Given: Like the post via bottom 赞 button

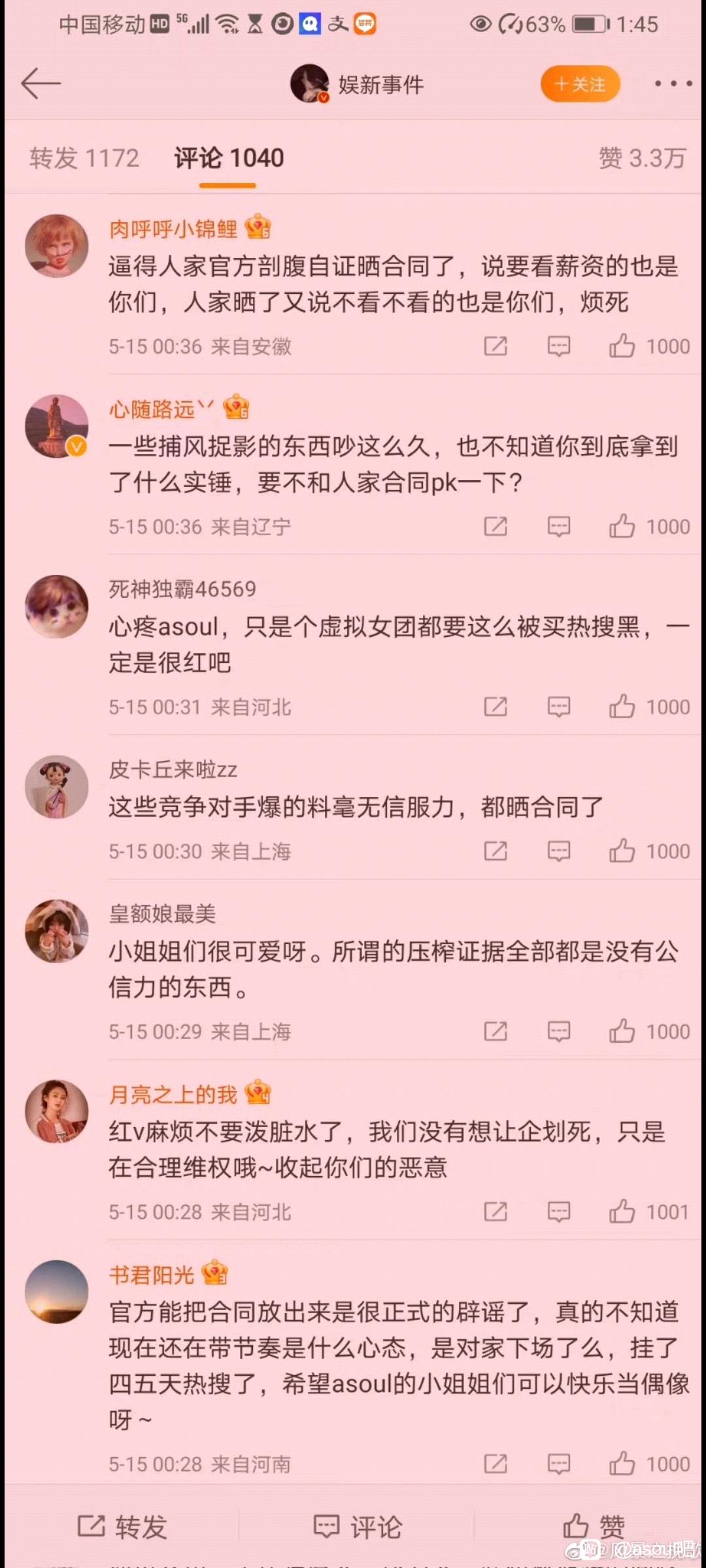Looking at the screenshot, I should [594, 1527].
